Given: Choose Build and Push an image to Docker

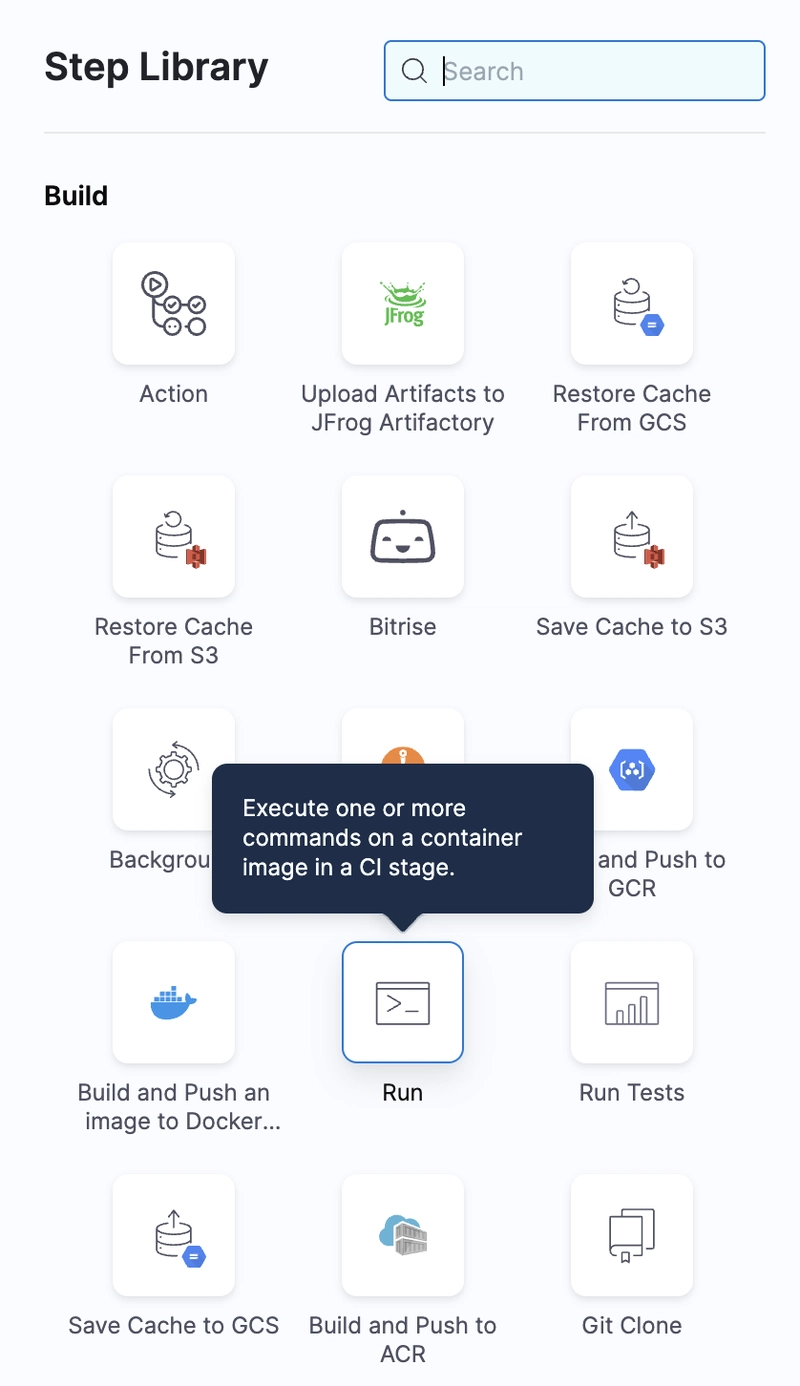Looking at the screenshot, I should coord(174,1002).
